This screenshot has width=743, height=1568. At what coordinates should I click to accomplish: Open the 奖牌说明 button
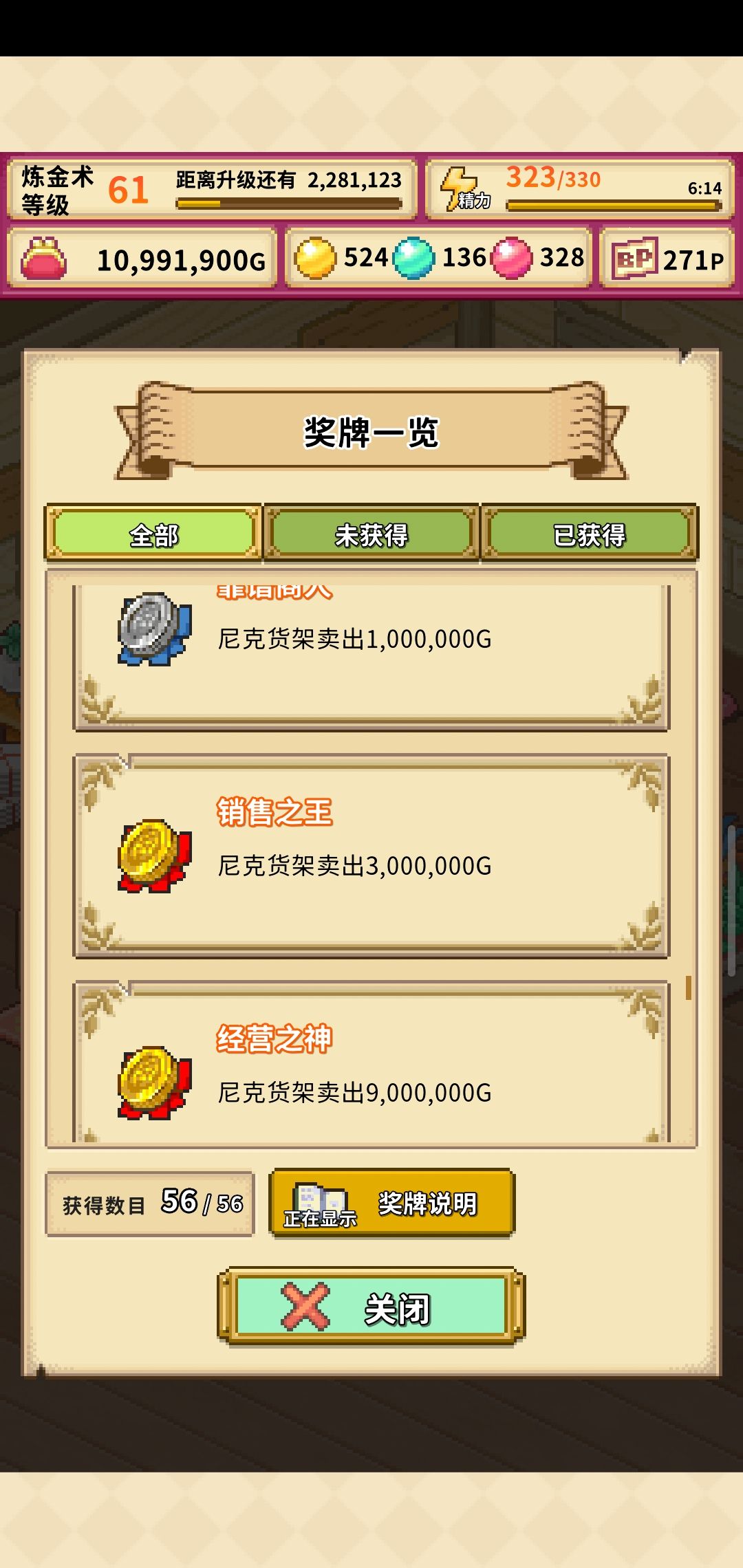[x=425, y=1199]
